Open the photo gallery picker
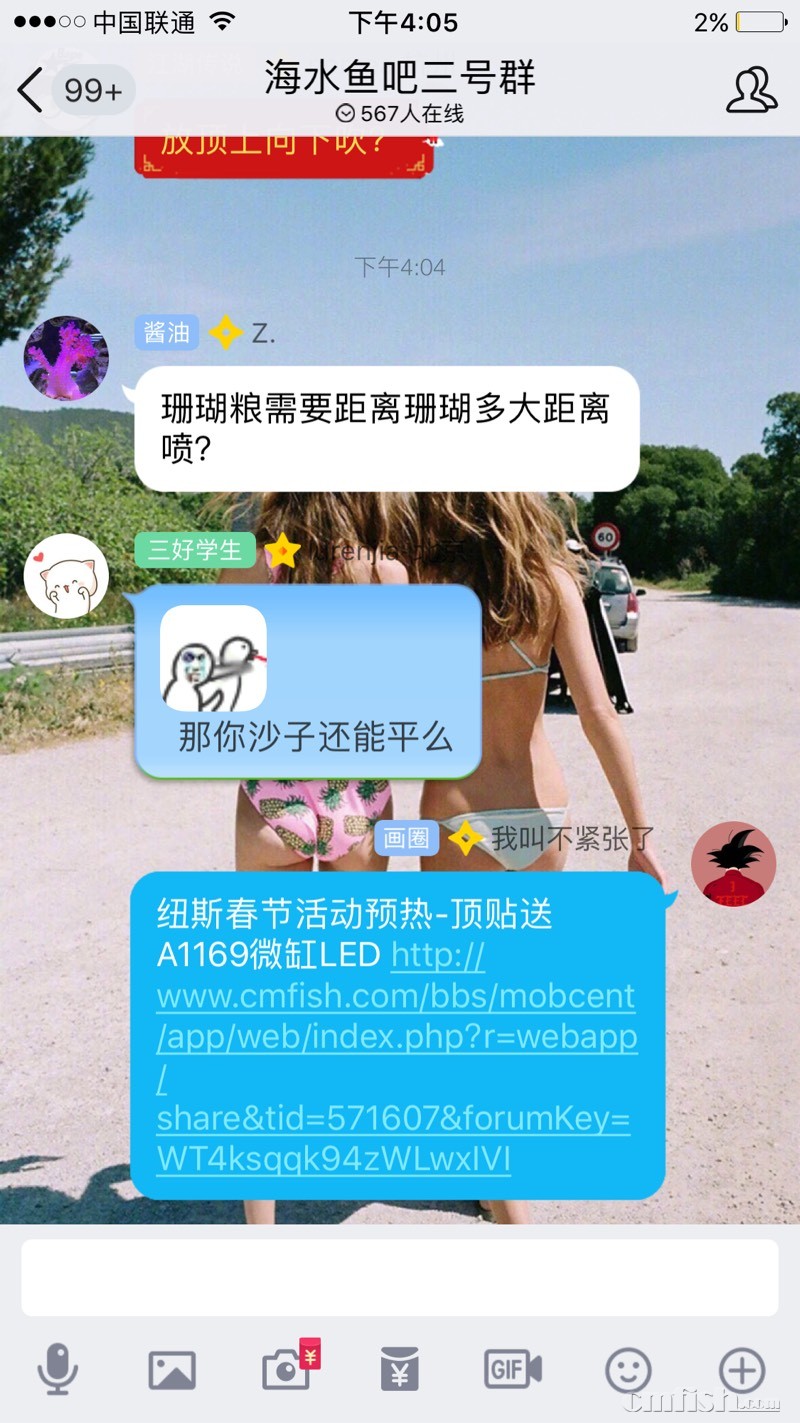This screenshot has height=1423, width=800. pos(172,1369)
